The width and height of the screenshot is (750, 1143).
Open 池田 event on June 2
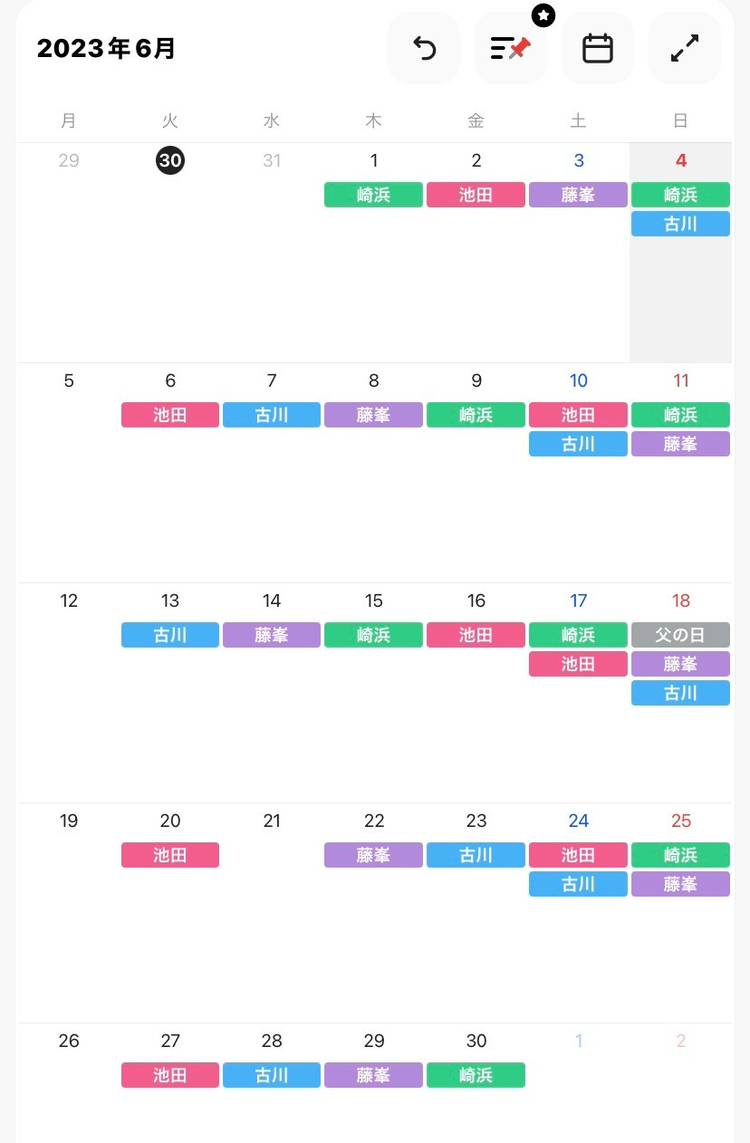tap(476, 195)
